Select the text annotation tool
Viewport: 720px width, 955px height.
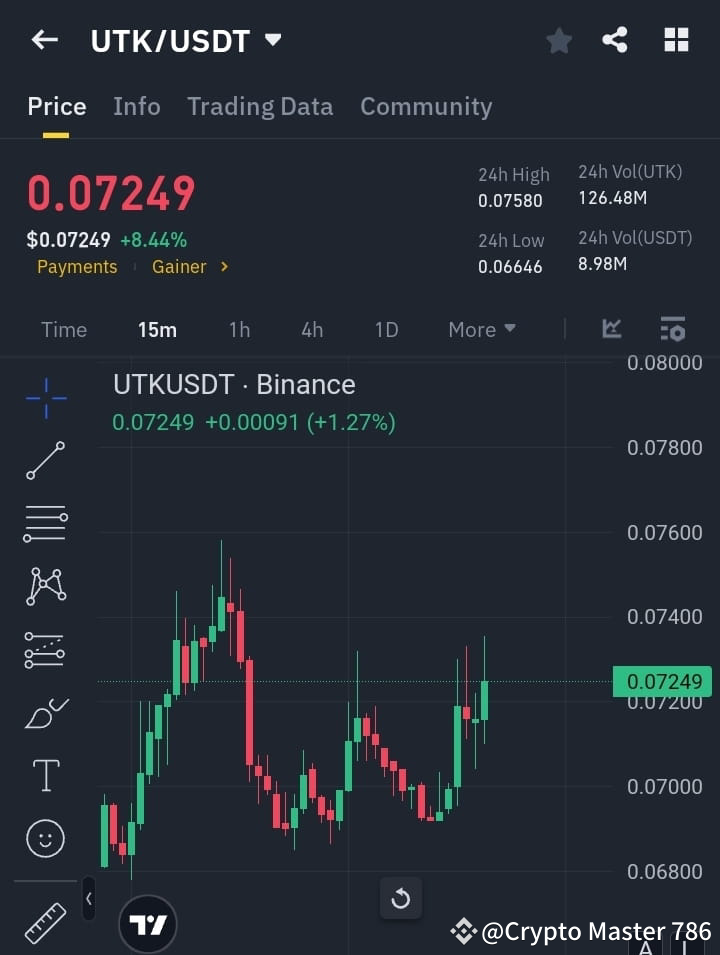(x=44, y=775)
